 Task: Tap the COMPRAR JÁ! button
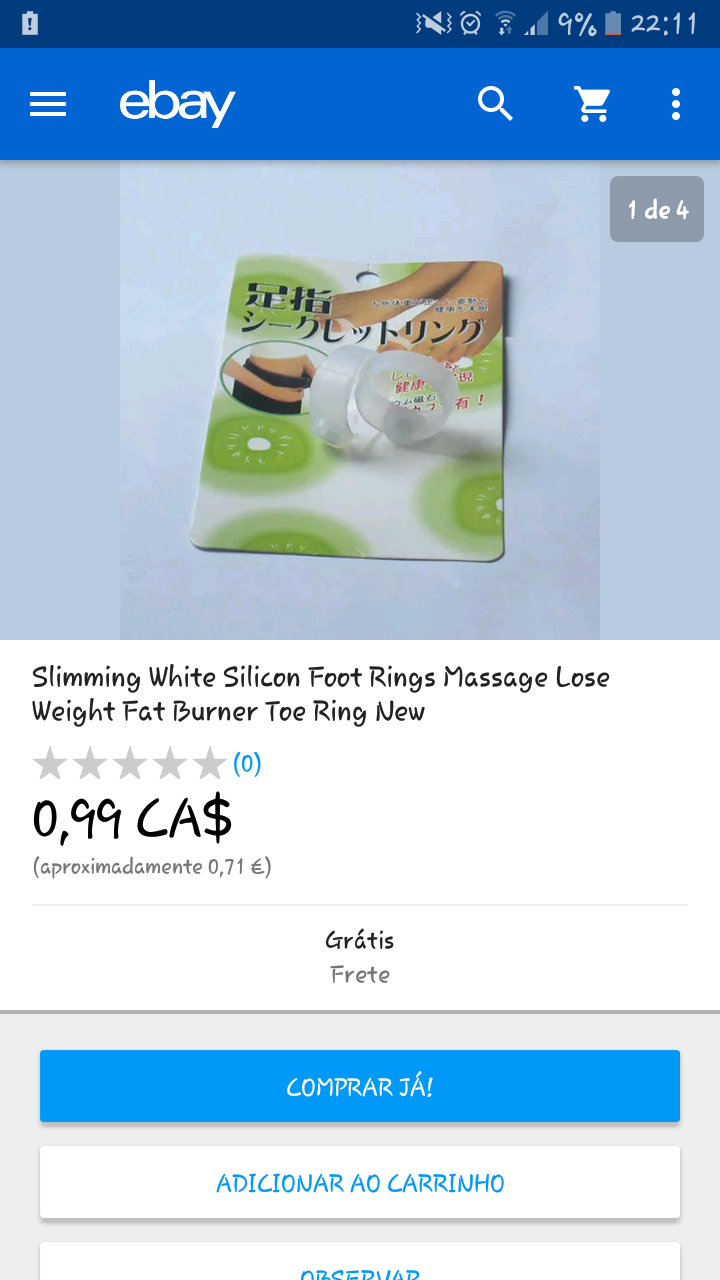tap(360, 1086)
